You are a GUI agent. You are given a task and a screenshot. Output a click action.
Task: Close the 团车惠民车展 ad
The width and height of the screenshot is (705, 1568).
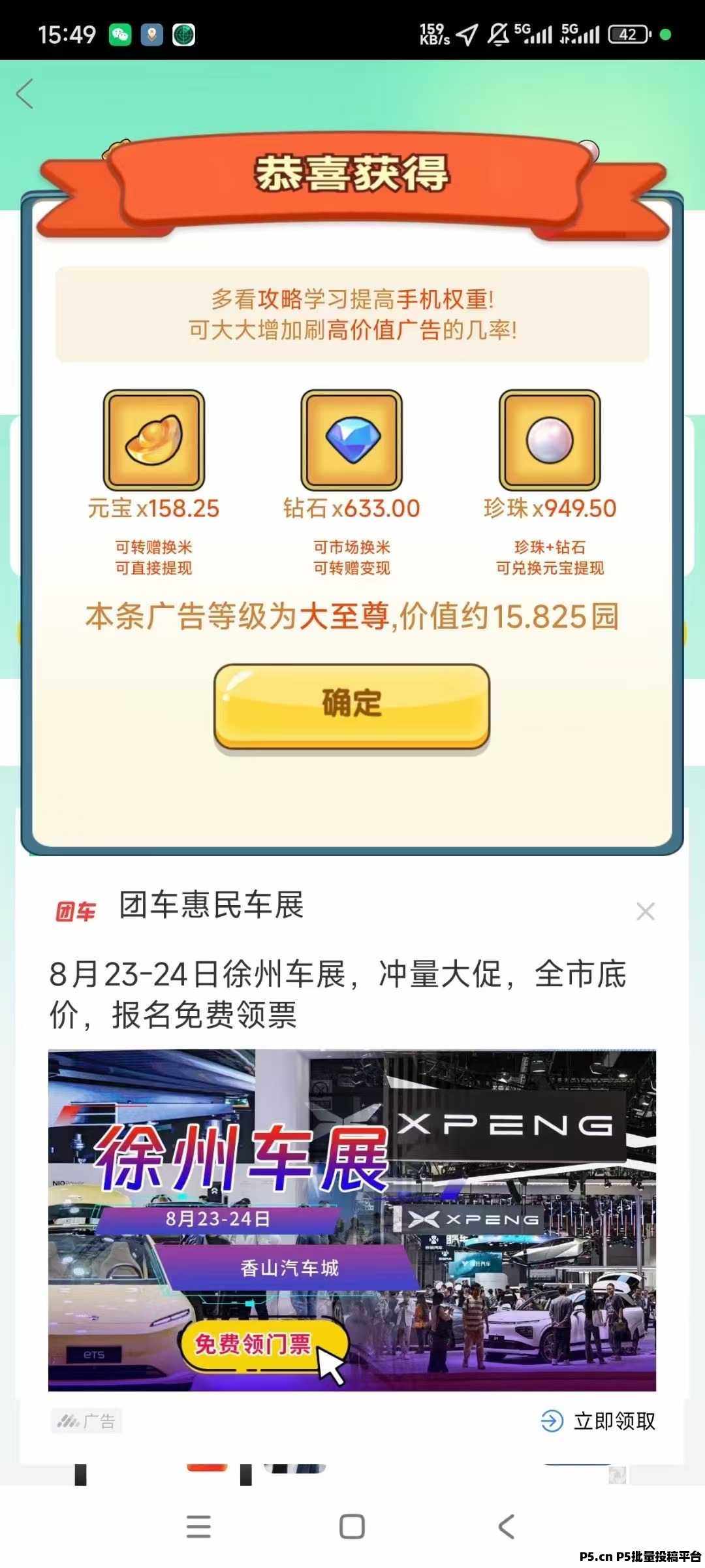click(645, 911)
